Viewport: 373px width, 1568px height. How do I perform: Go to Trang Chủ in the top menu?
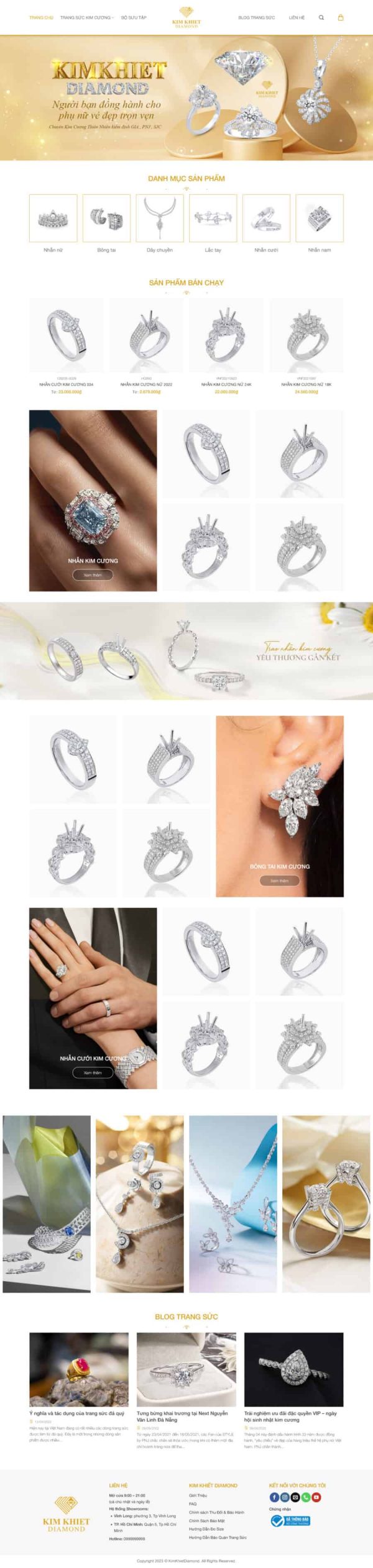41,17
